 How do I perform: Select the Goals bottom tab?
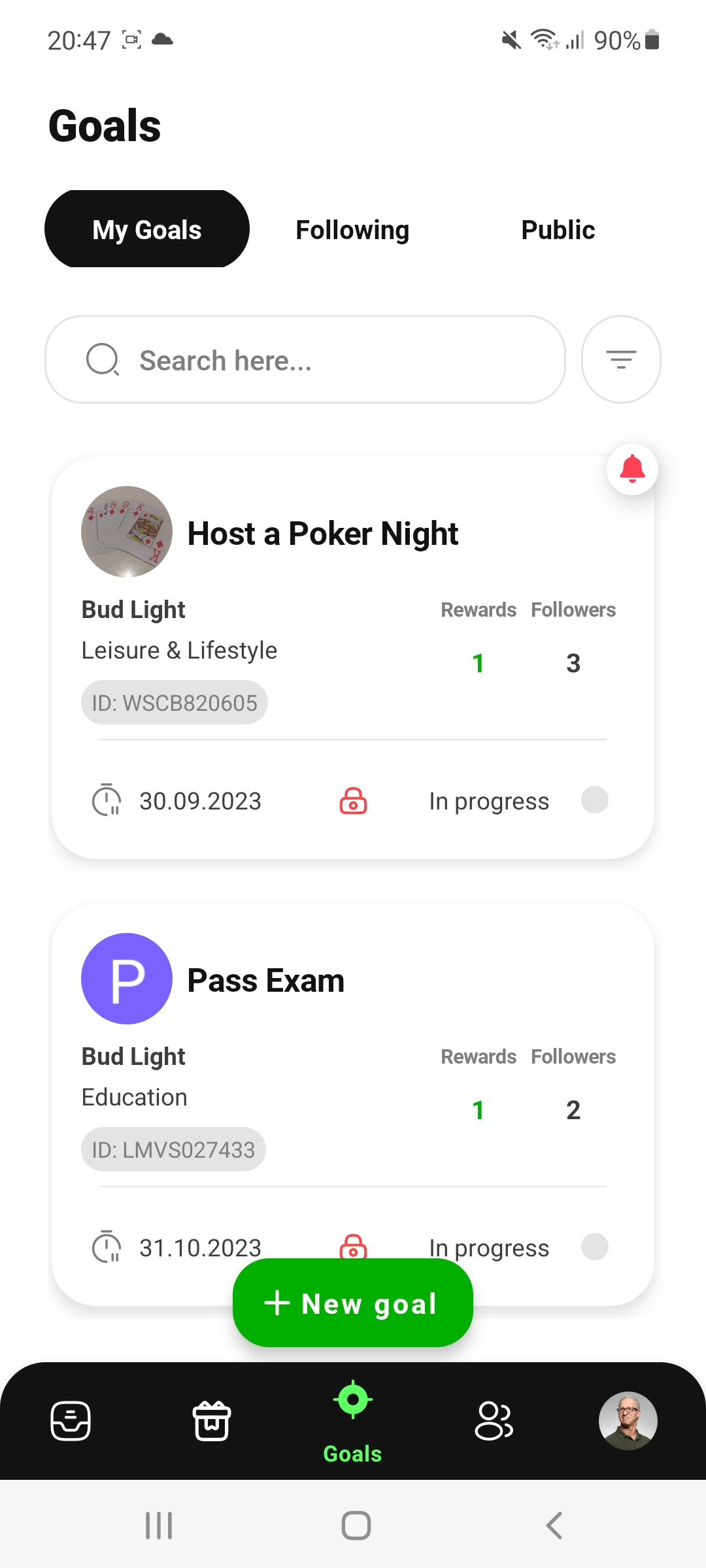353,1421
